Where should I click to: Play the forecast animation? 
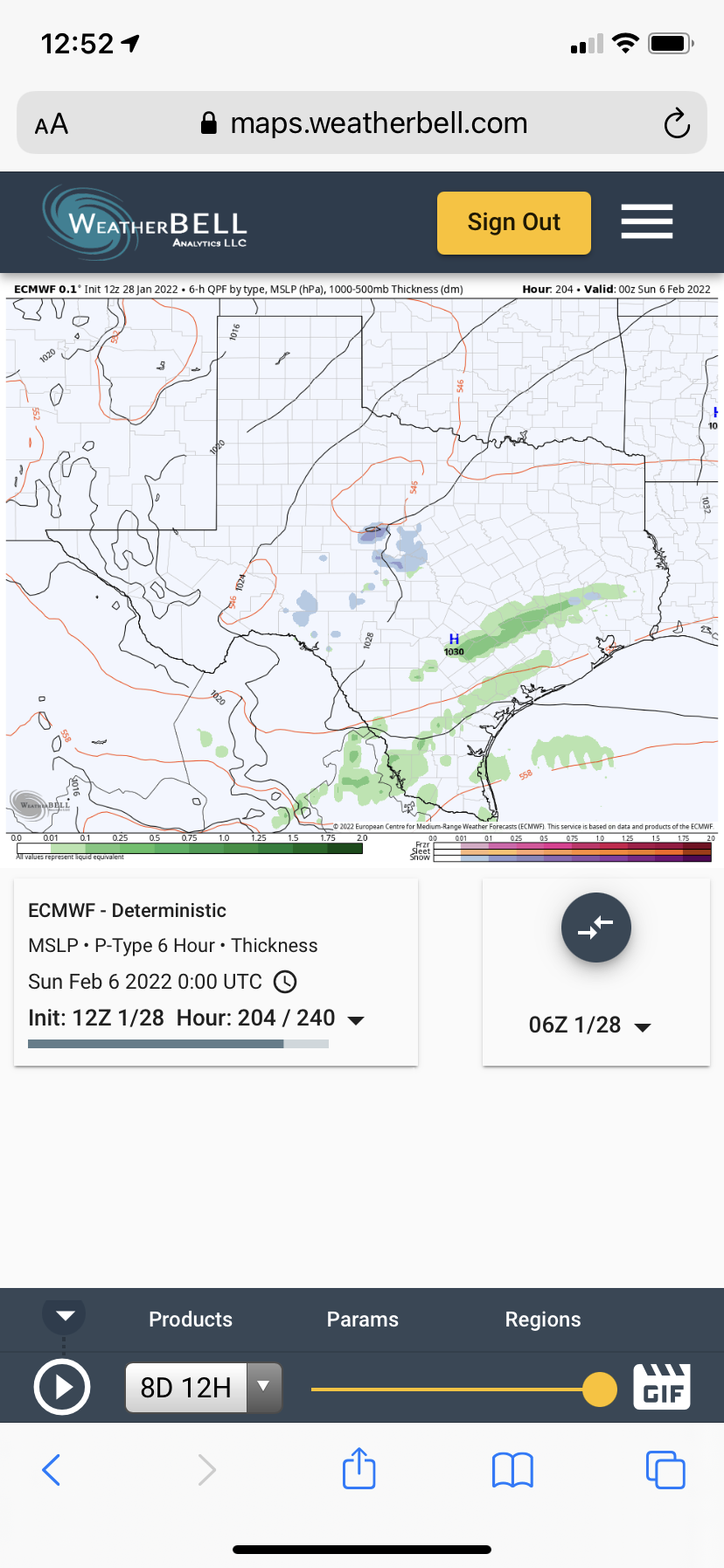coord(61,1388)
